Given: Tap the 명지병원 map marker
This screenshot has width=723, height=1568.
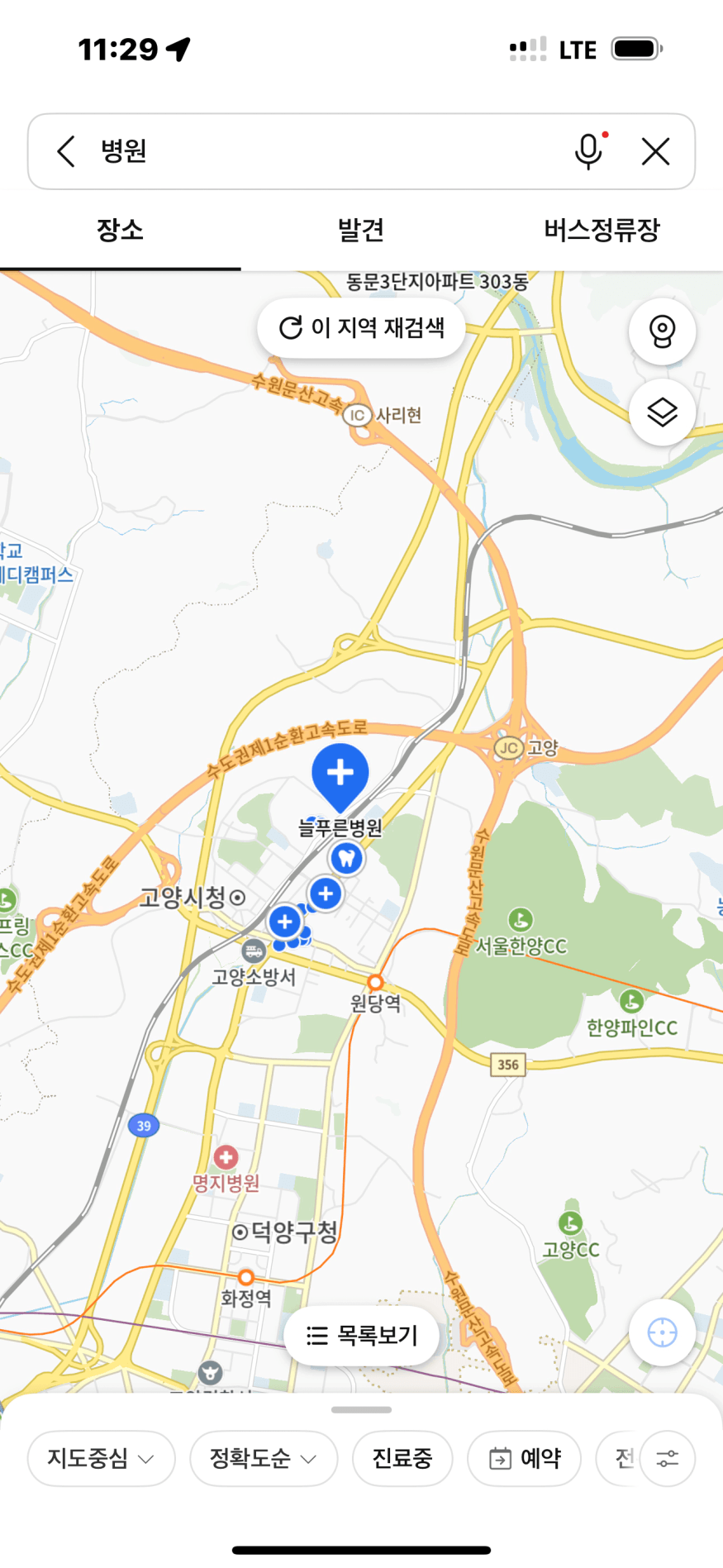Looking at the screenshot, I should click(x=226, y=1157).
